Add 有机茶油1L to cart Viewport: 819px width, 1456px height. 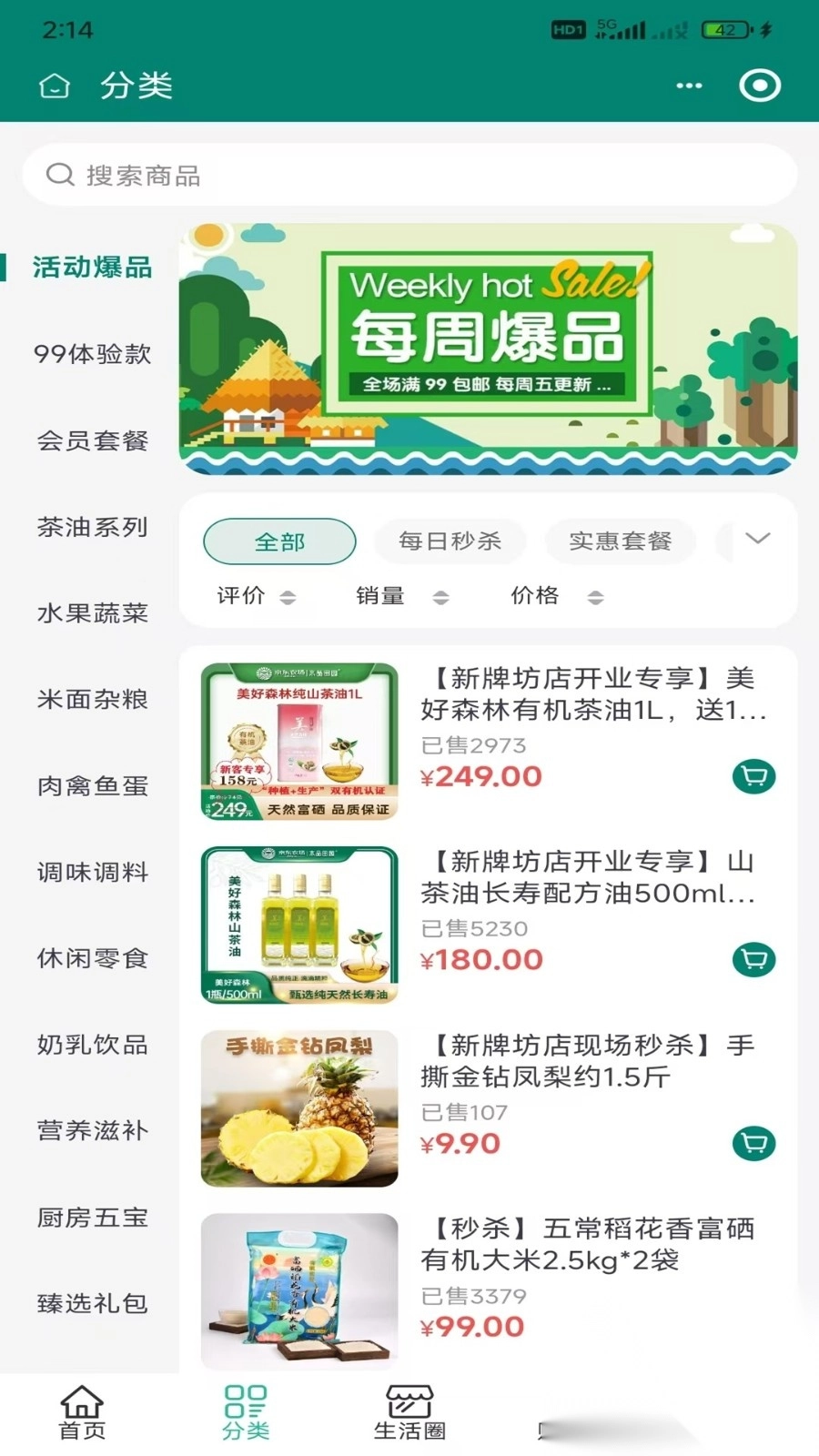click(x=753, y=776)
